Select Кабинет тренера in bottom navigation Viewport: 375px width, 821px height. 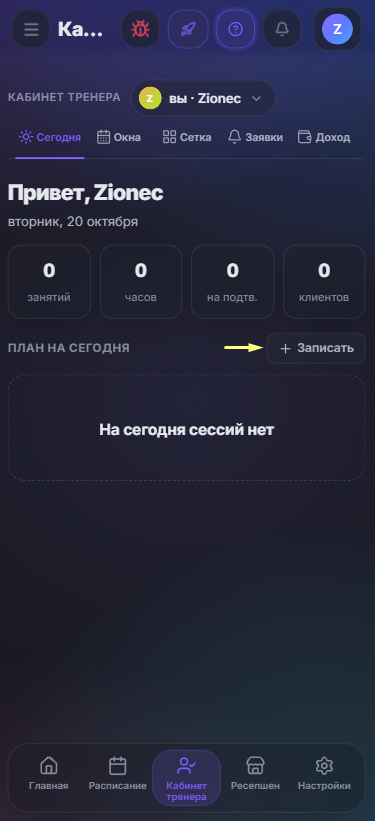point(186,778)
